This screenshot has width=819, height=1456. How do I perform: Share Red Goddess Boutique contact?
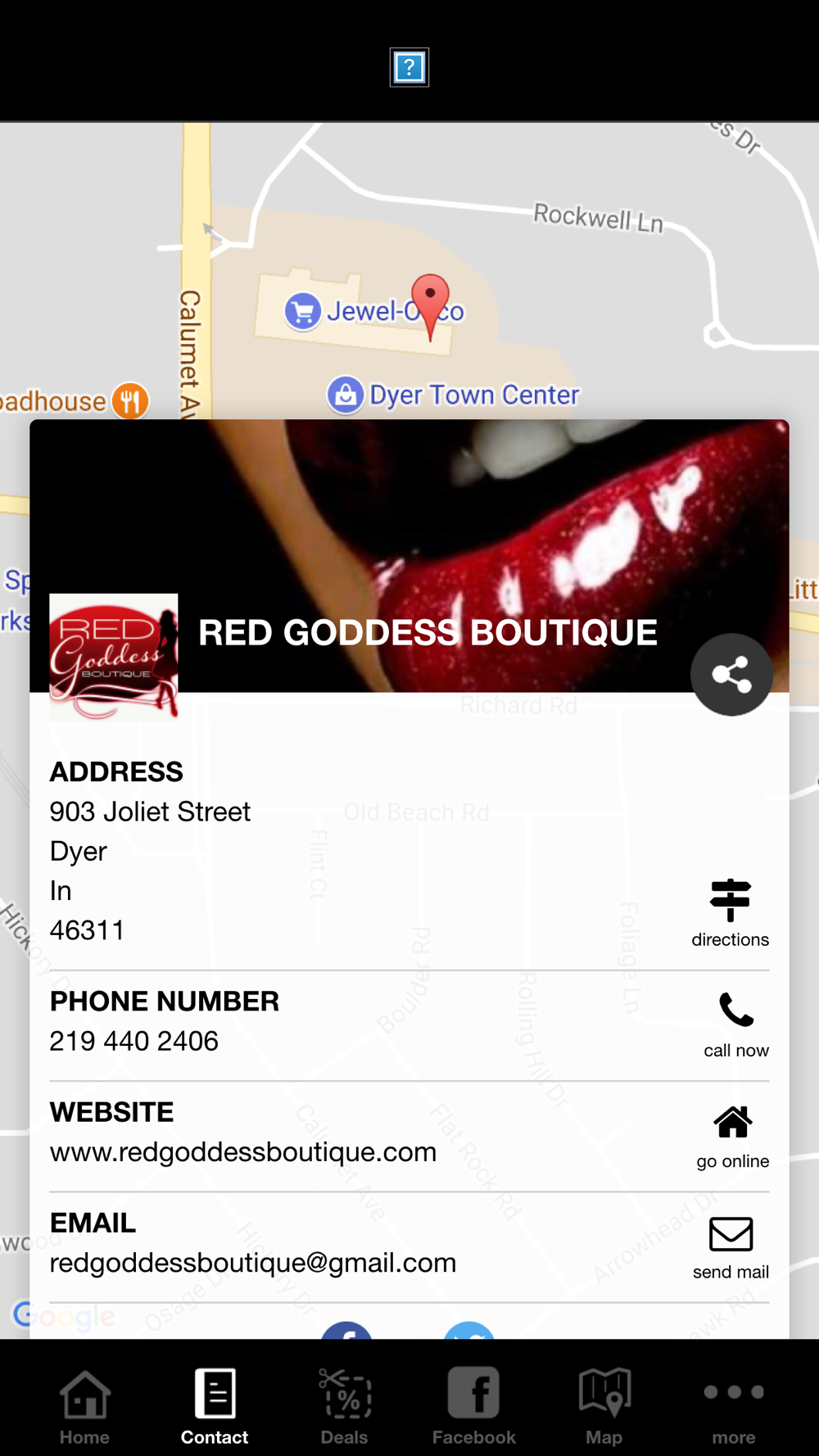[731, 675]
